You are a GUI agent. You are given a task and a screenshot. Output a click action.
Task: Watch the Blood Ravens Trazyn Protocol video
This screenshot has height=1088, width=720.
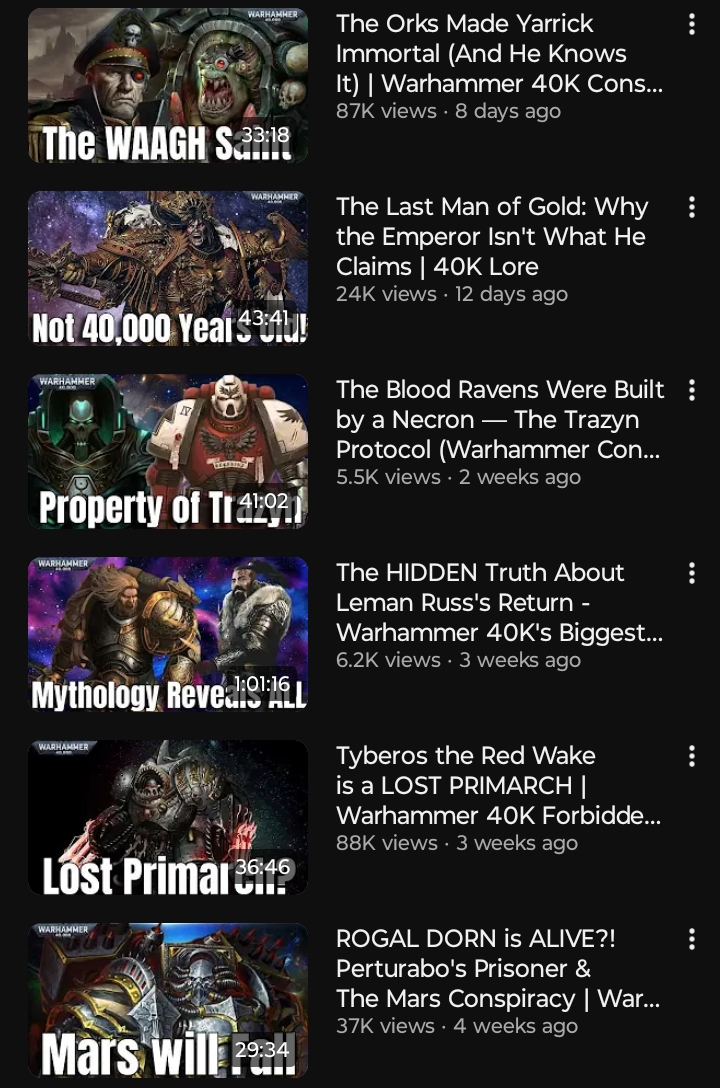coord(167,452)
